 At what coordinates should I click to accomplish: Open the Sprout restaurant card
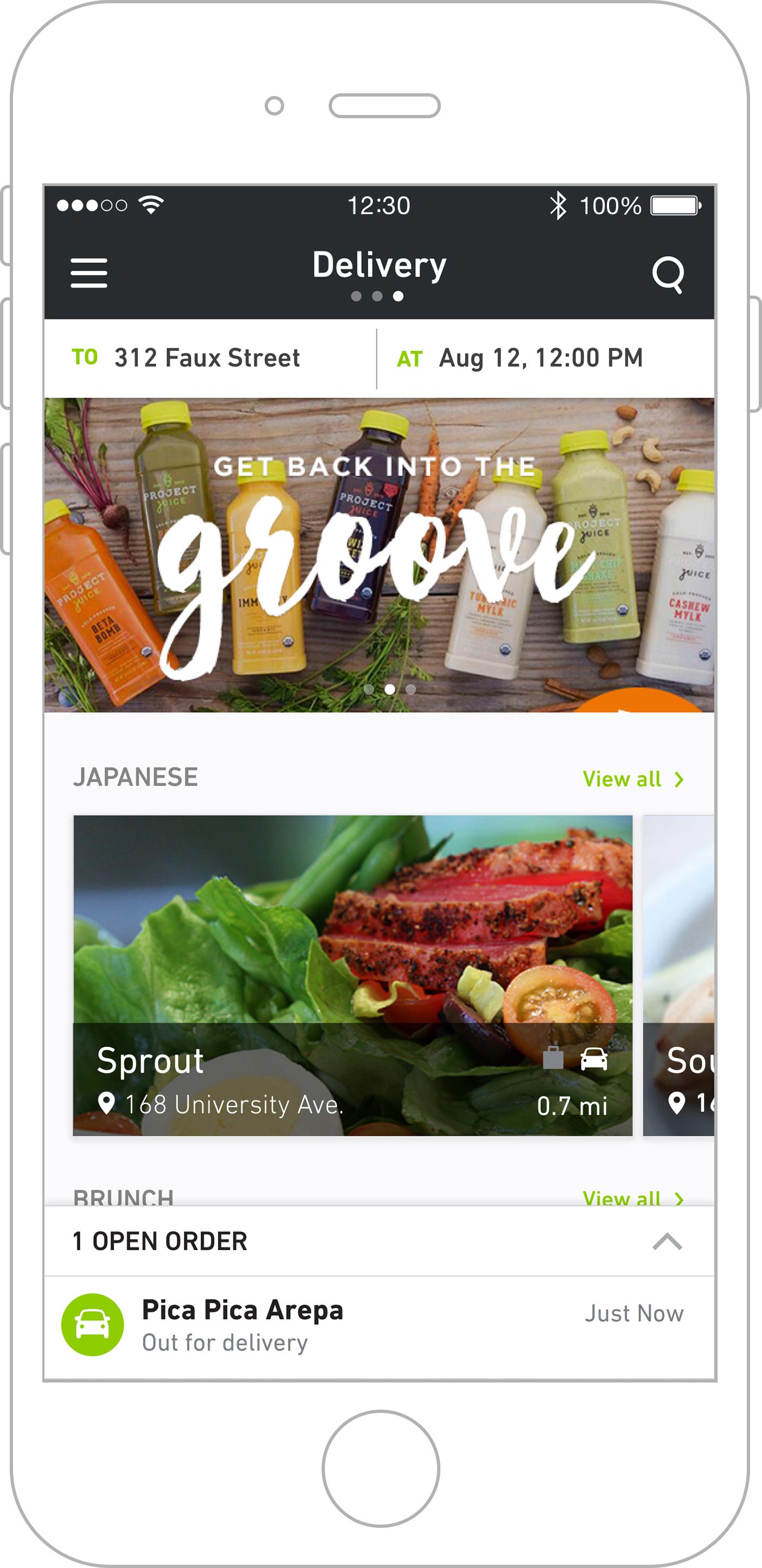pos(353,975)
